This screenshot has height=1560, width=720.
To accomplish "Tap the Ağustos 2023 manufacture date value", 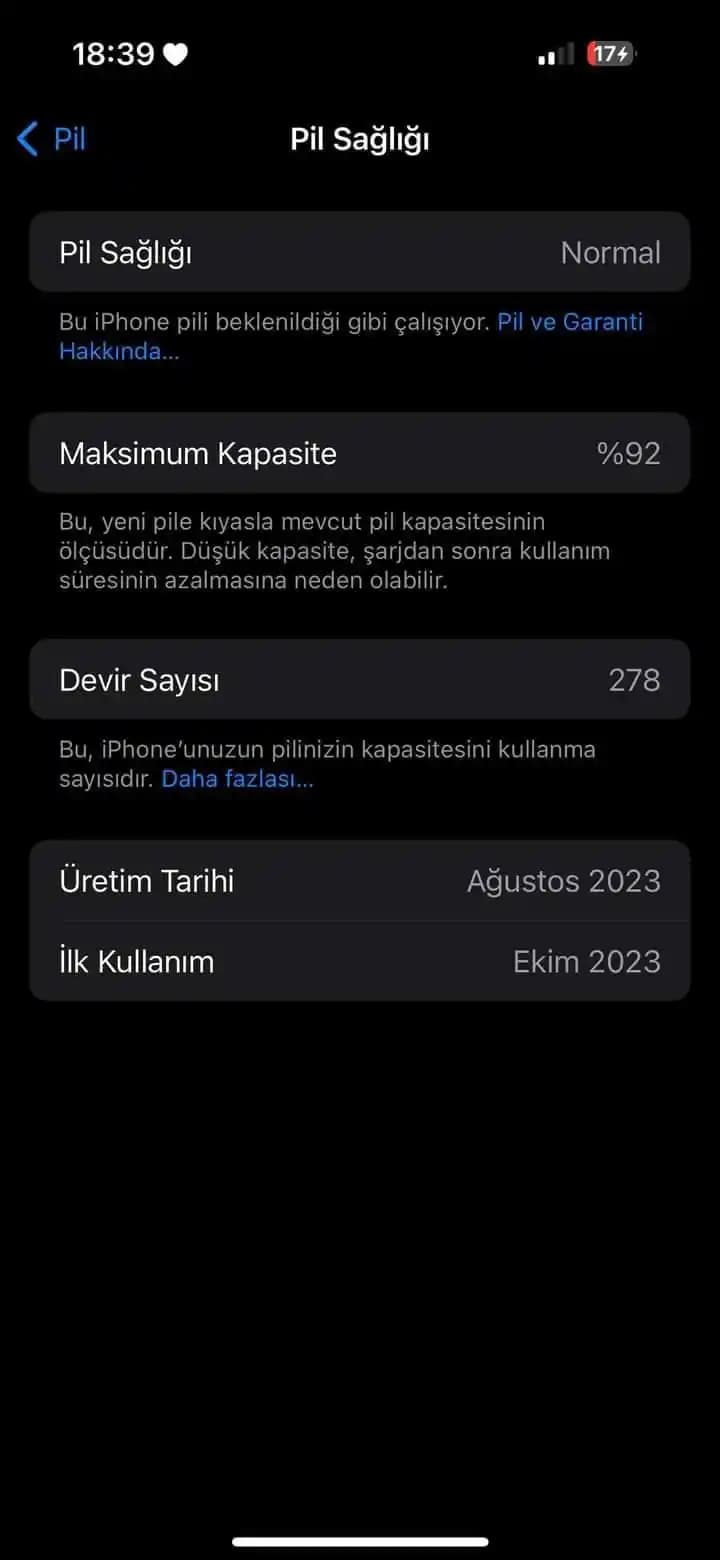I will click(564, 881).
